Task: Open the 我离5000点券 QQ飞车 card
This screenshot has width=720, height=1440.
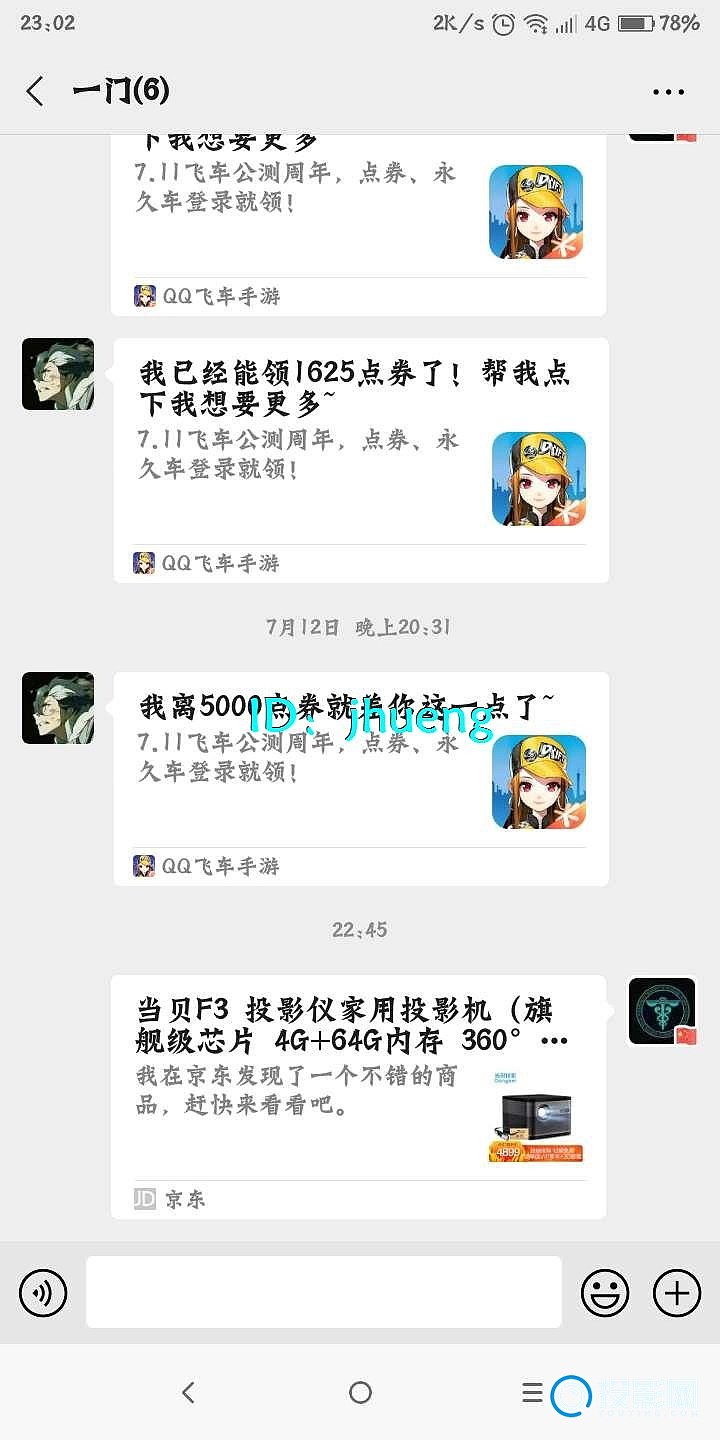Action: [x=360, y=778]
